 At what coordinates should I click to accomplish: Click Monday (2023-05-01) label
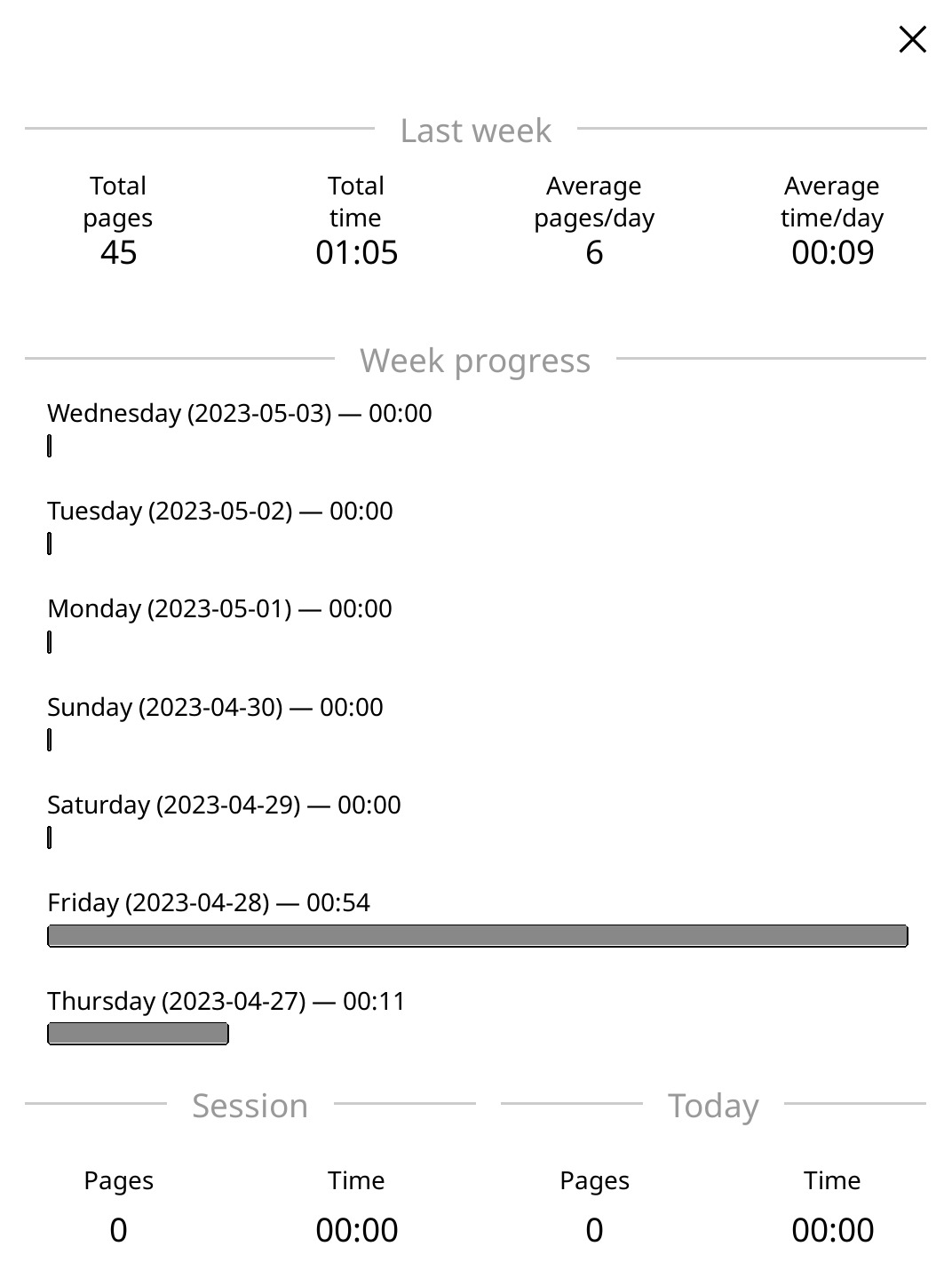219,608
